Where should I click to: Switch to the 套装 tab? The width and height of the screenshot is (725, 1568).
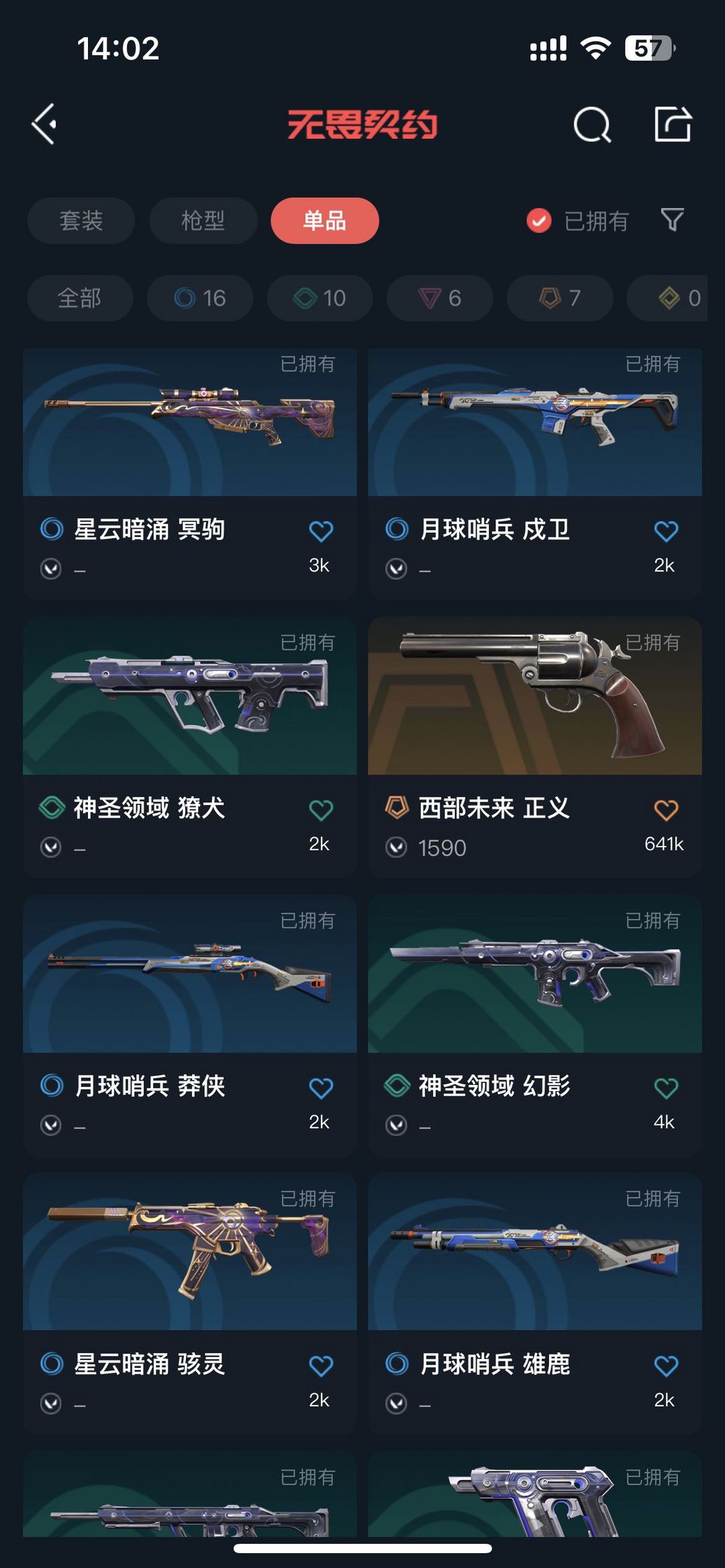pyautogui.click(x=81, y=221)
